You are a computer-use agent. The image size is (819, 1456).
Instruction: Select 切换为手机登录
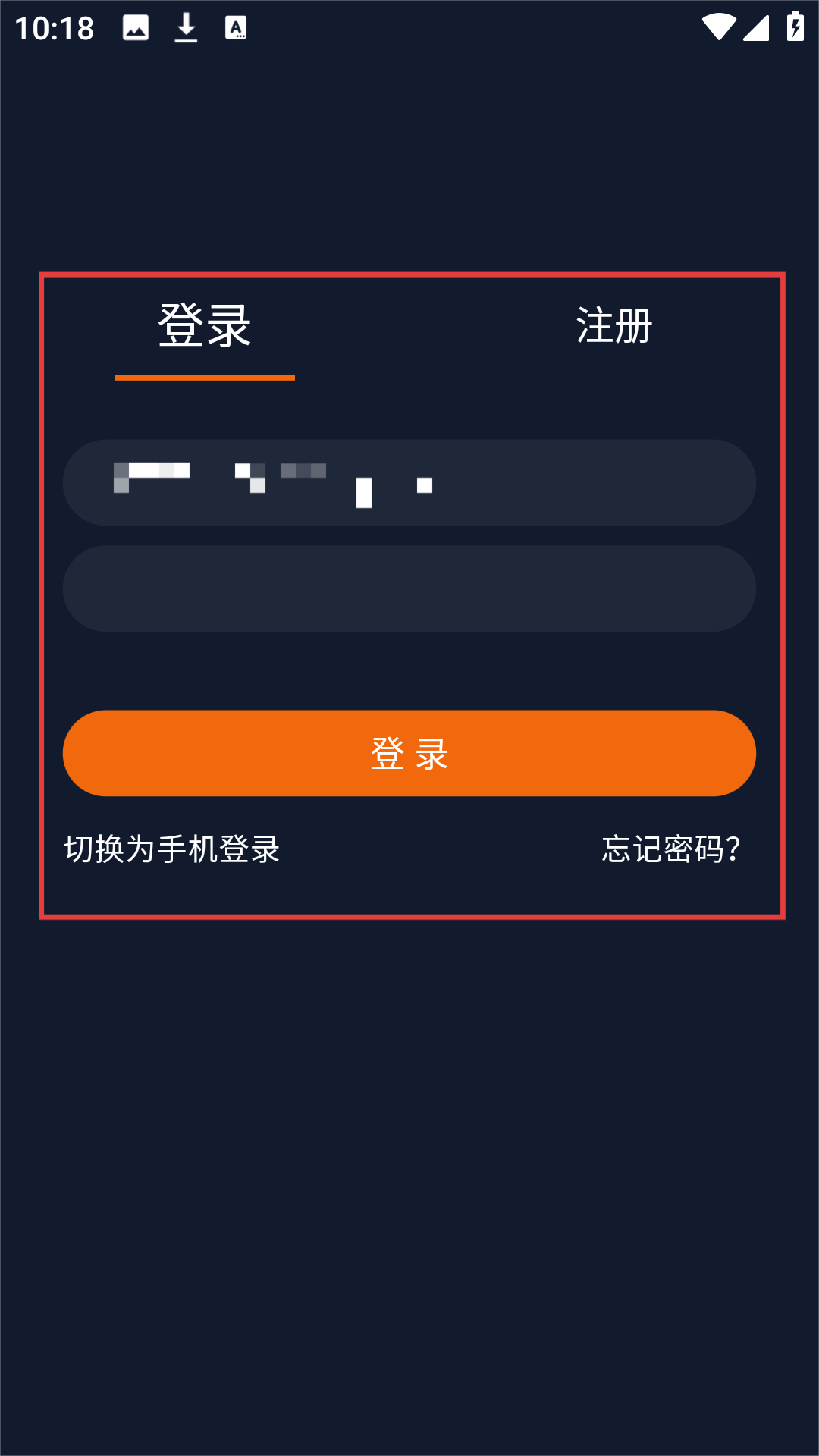point(172,849)
